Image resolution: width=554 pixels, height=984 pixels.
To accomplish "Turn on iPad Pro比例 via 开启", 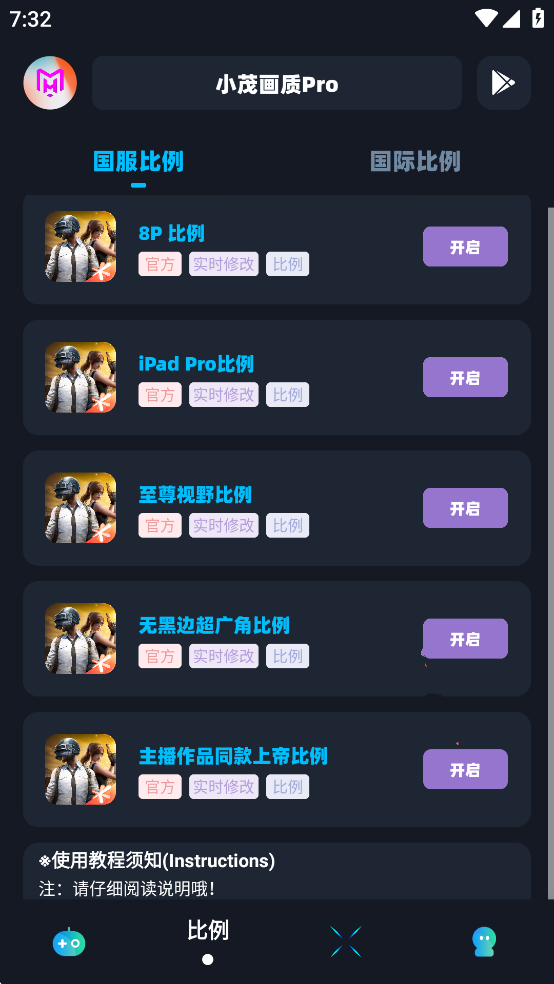I will [x=465, y=377].
